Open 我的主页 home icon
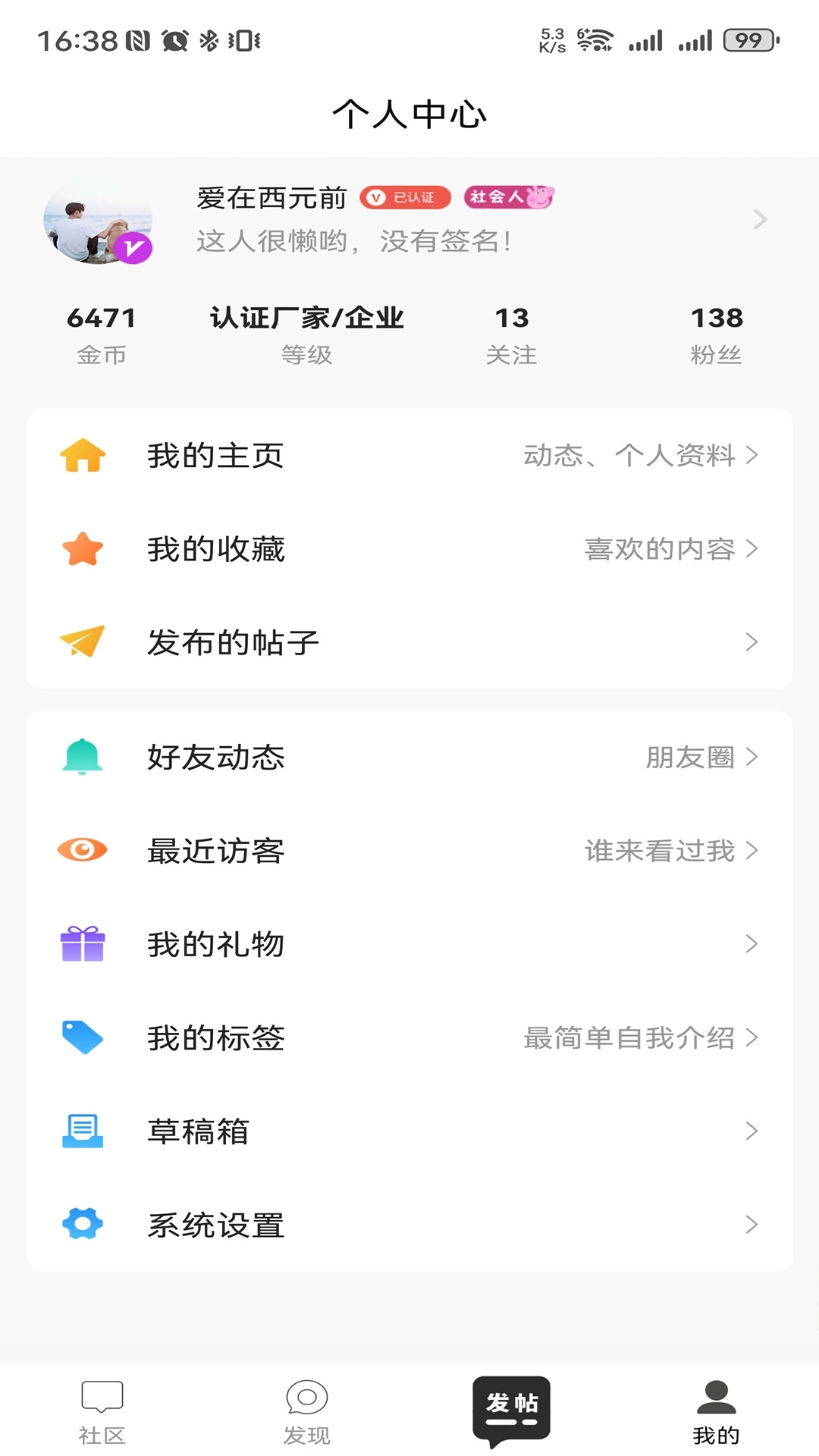 tap(83, 456)
